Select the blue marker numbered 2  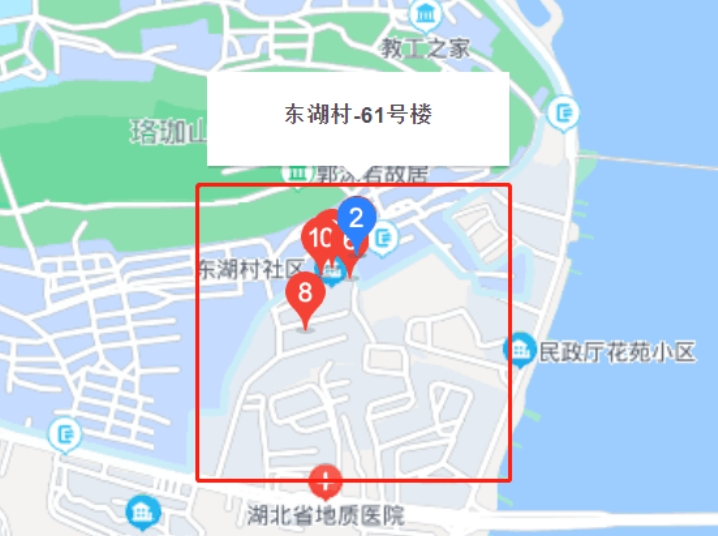click(x=356, y=218)
